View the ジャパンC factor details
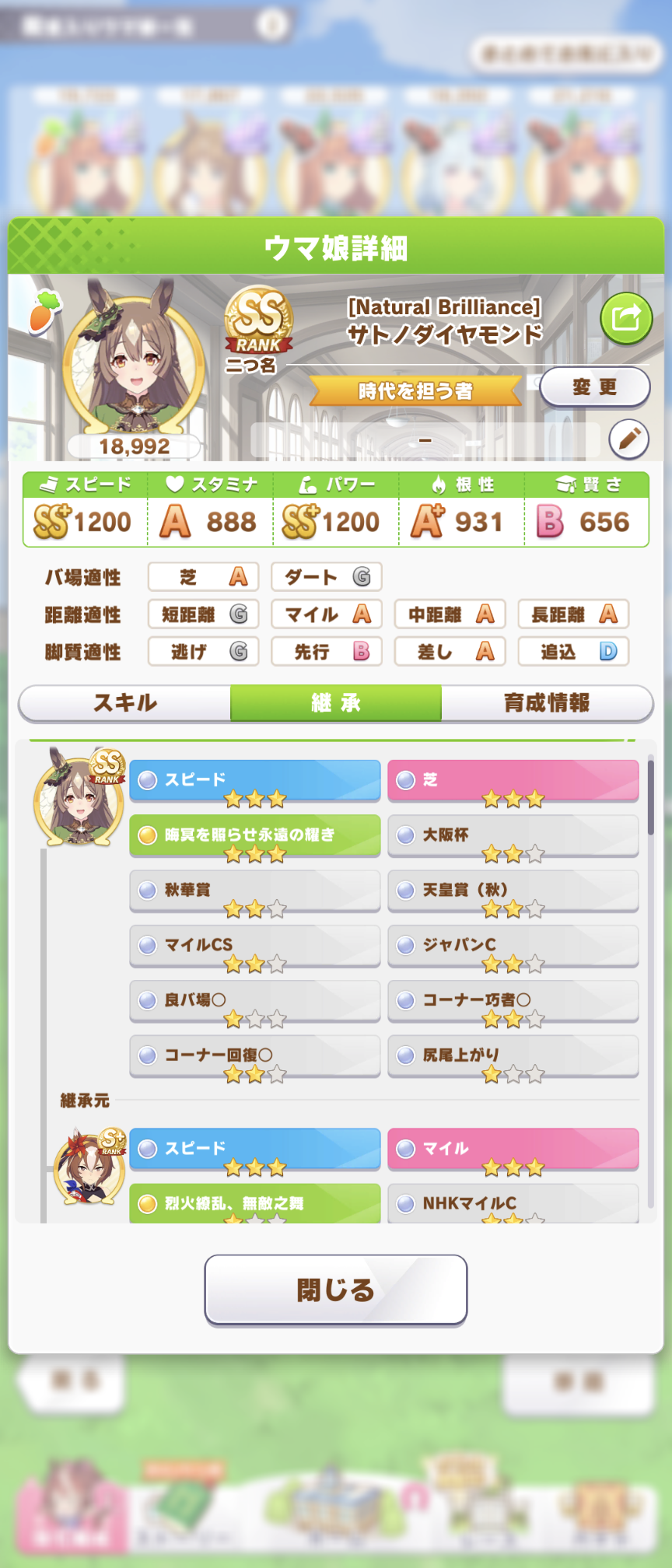This screenshot has height=1568, width=672. pos(513,945)
